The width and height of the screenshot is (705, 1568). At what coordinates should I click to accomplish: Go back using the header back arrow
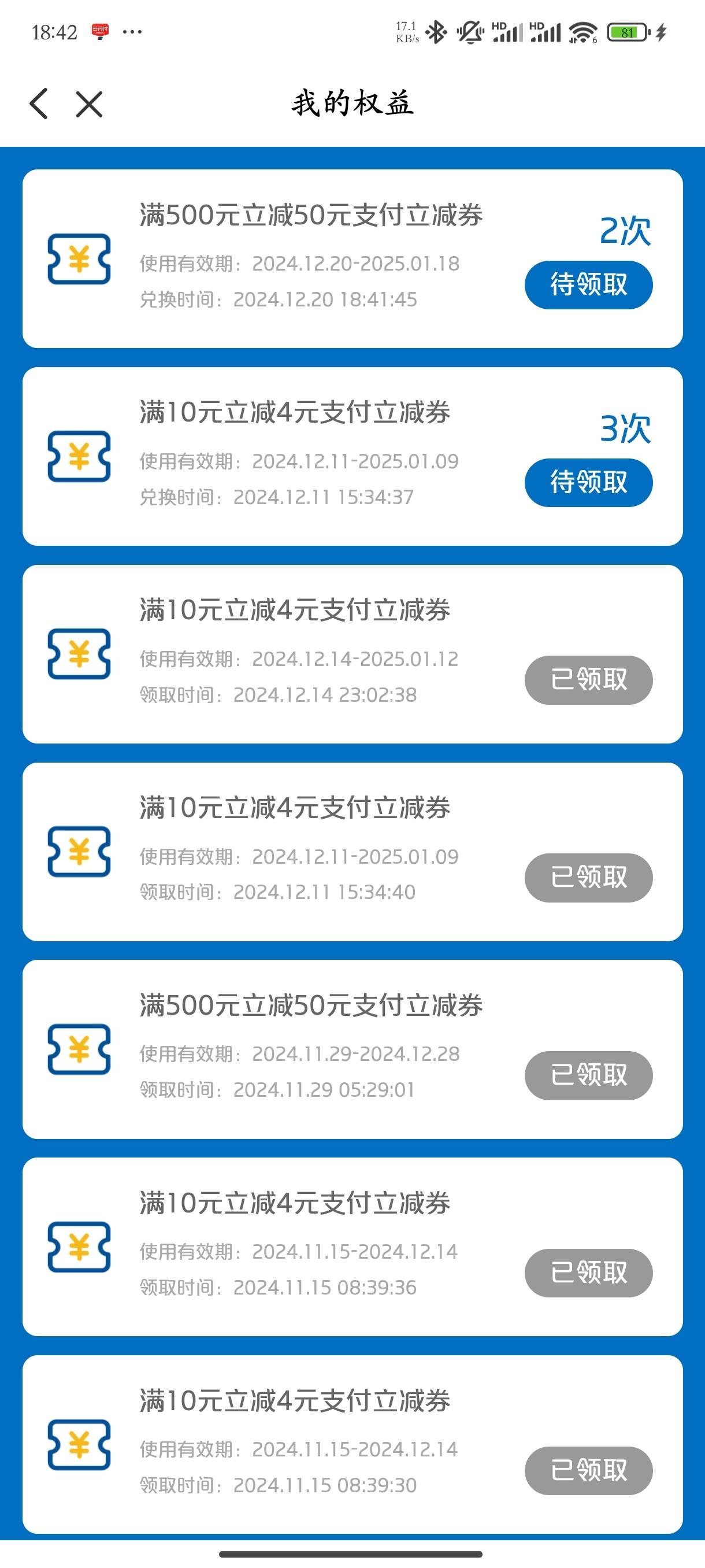coord(38,103)
